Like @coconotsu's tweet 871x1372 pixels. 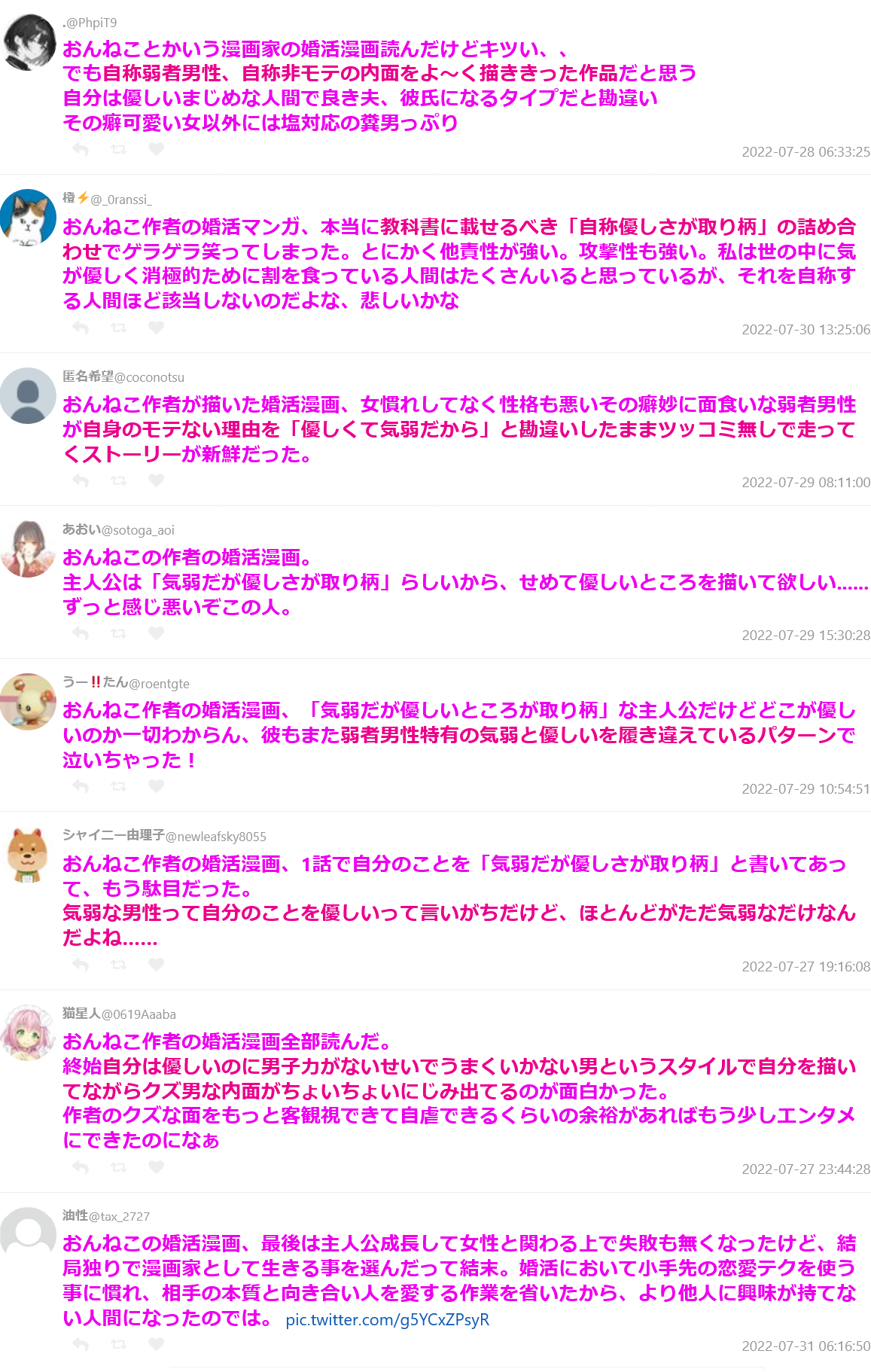(x=156, y=480)
